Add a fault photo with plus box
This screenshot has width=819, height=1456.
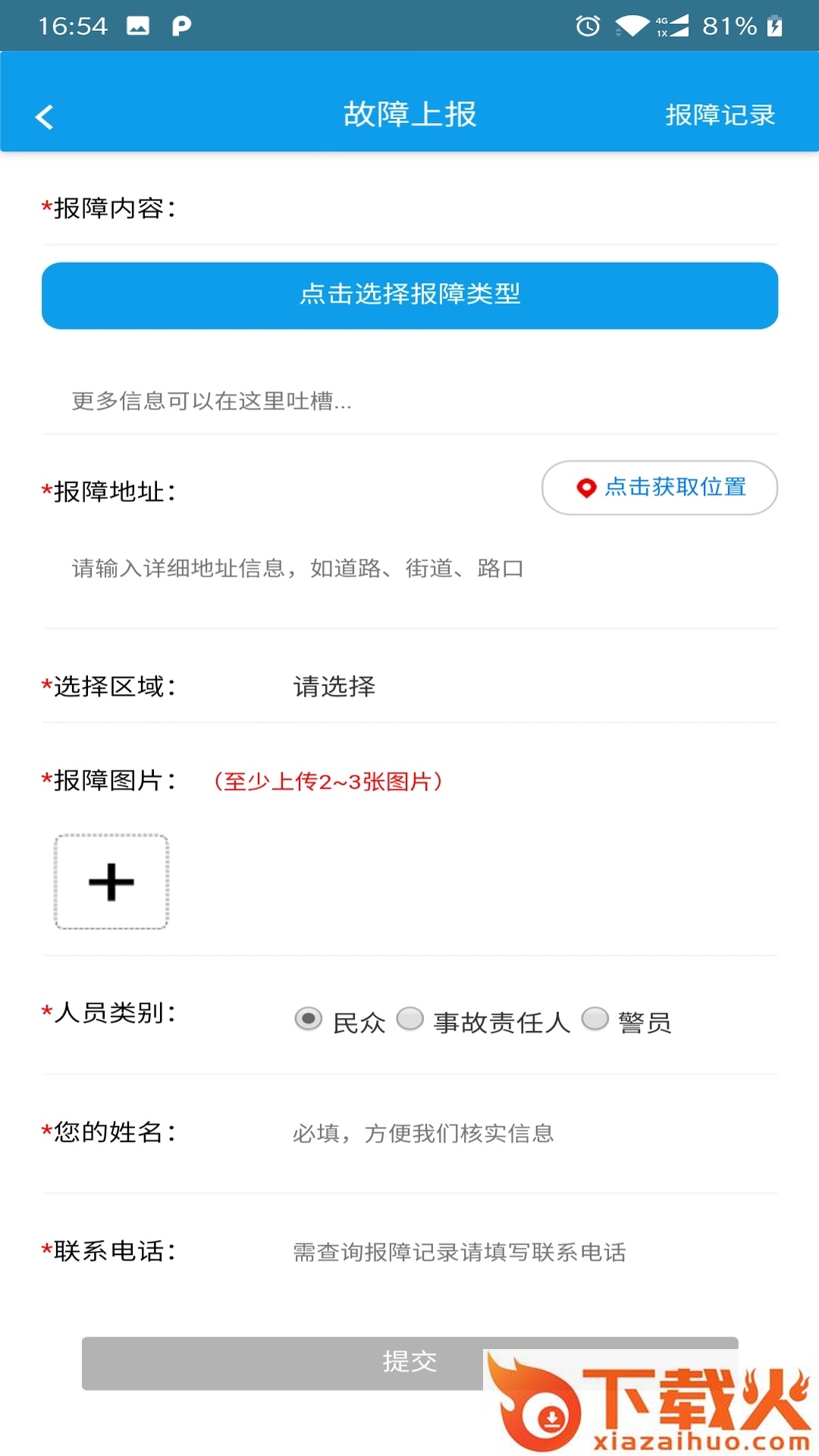[x=111, y=882]
